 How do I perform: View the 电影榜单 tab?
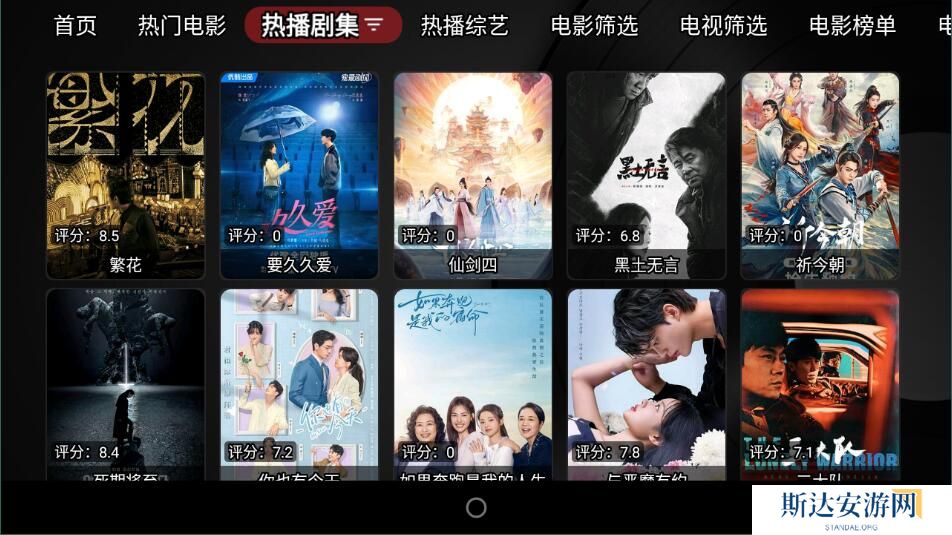coord(852,26)
